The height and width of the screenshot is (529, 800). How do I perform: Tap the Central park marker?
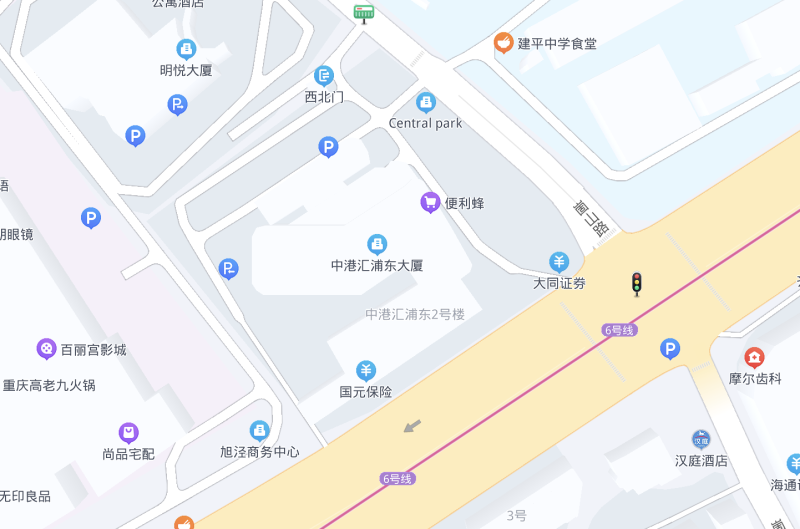[x=426, y=102]
